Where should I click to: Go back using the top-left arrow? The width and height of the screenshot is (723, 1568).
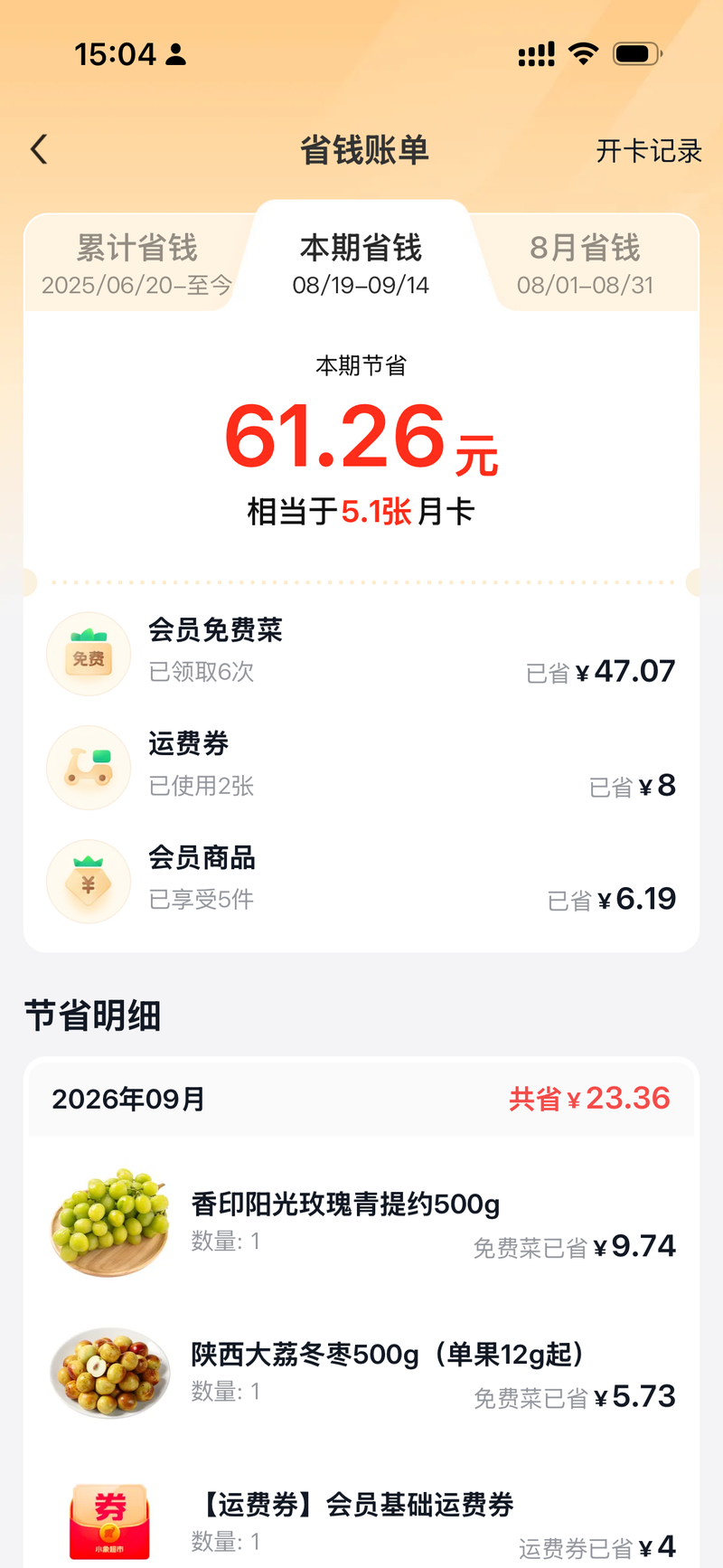point(39,150)
